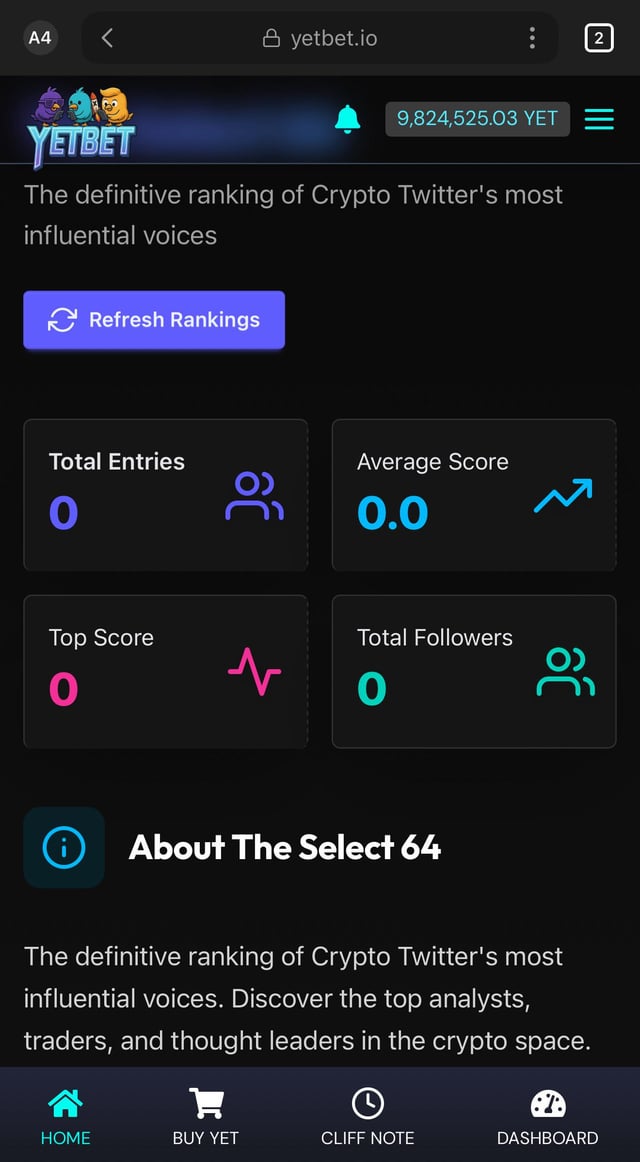
Task: Switch to the Home tab
Action: click(x=65, y=1117)
